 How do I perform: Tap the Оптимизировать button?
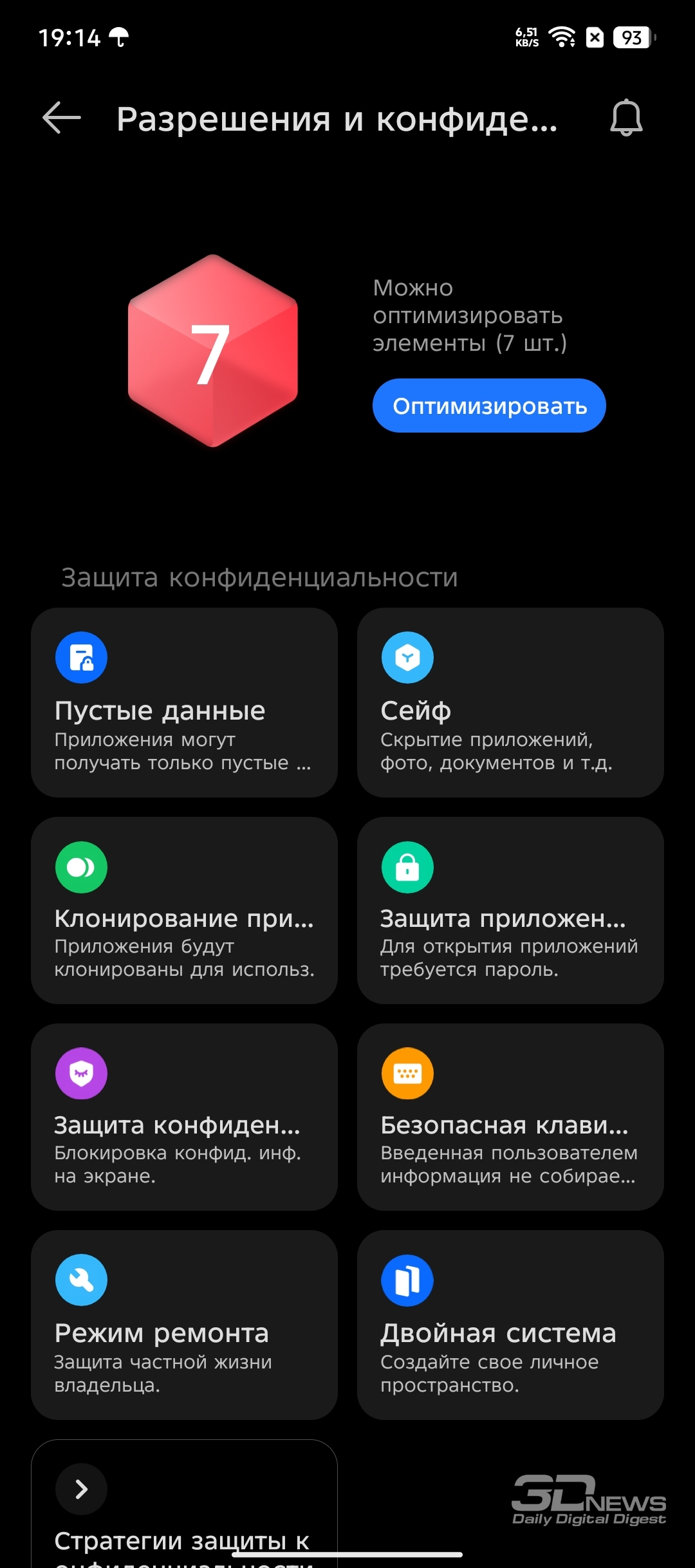pyautogui.click(x=489, y=406)
